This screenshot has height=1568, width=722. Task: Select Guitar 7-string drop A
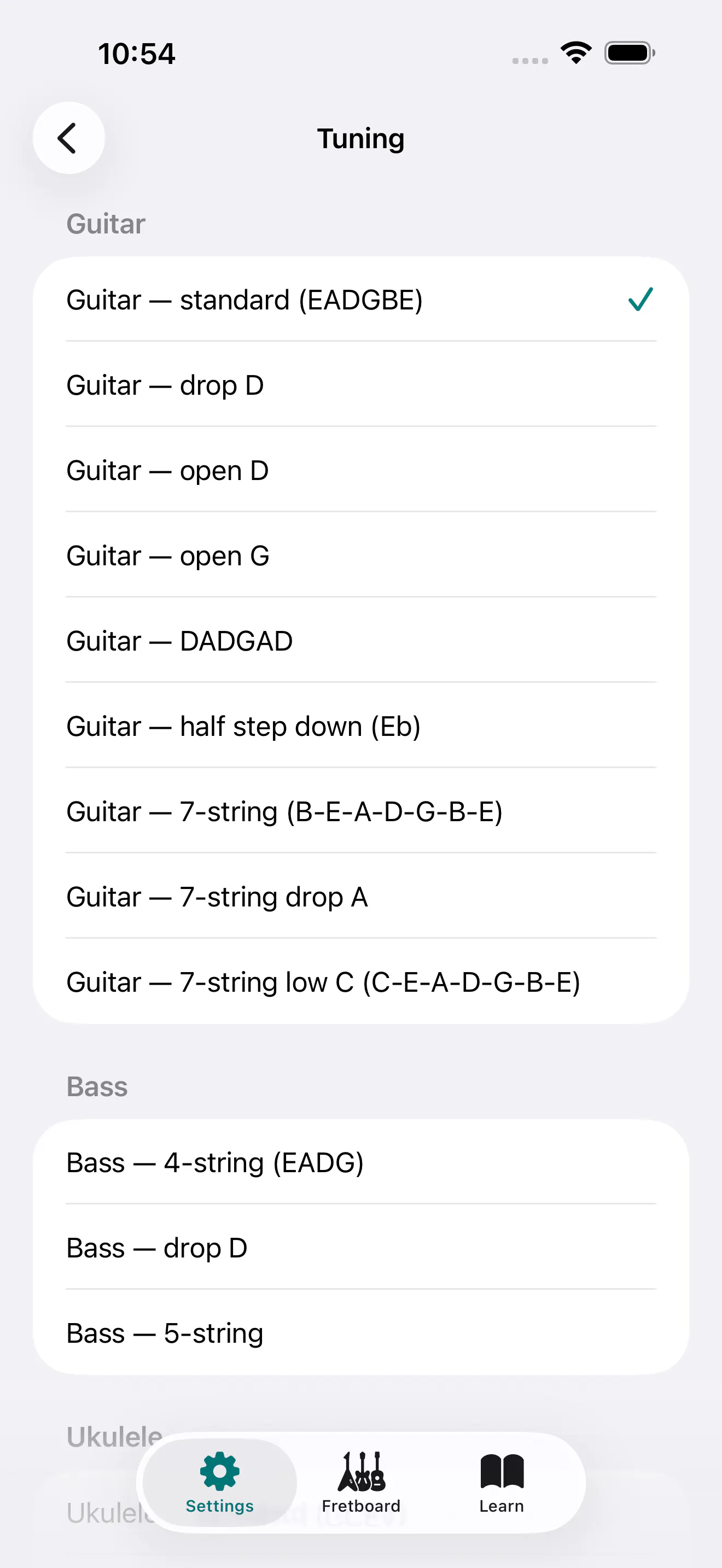click(x=361, y=896)
